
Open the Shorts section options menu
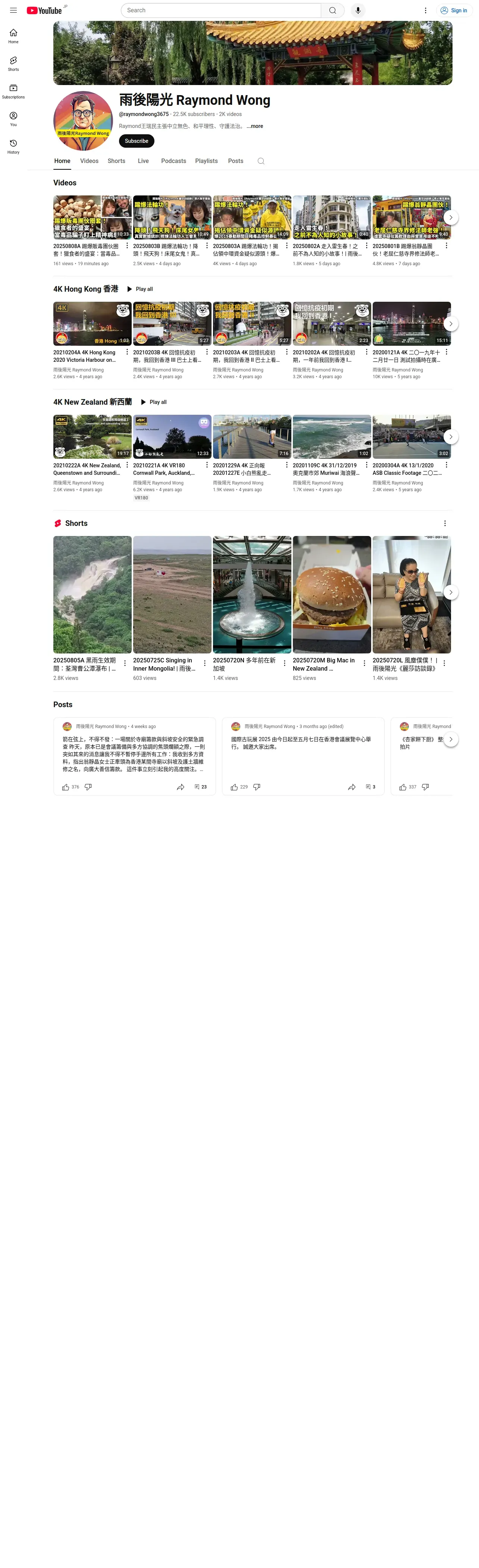445,524
